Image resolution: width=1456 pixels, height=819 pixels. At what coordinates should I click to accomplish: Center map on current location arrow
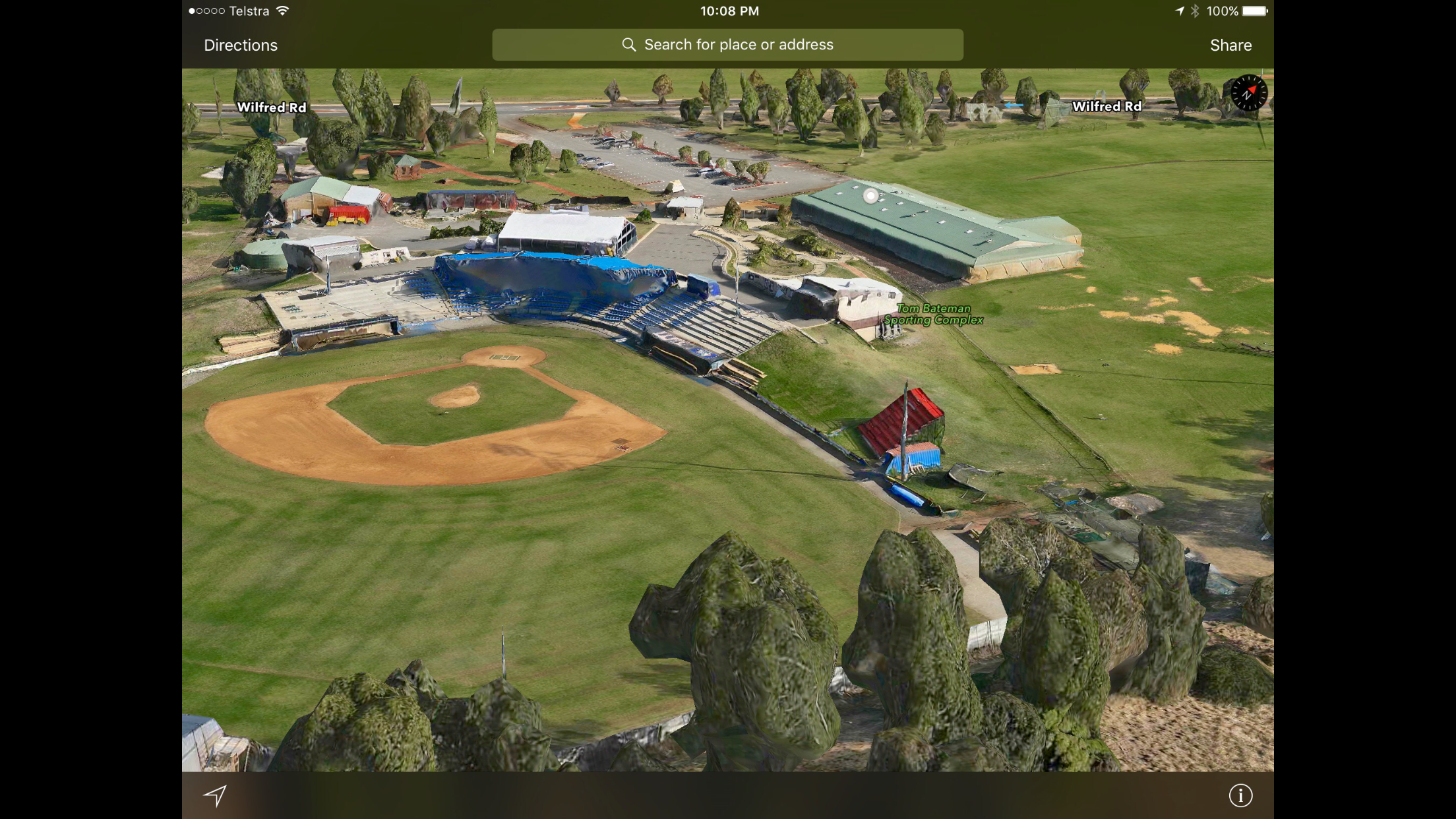coord(215,795)
